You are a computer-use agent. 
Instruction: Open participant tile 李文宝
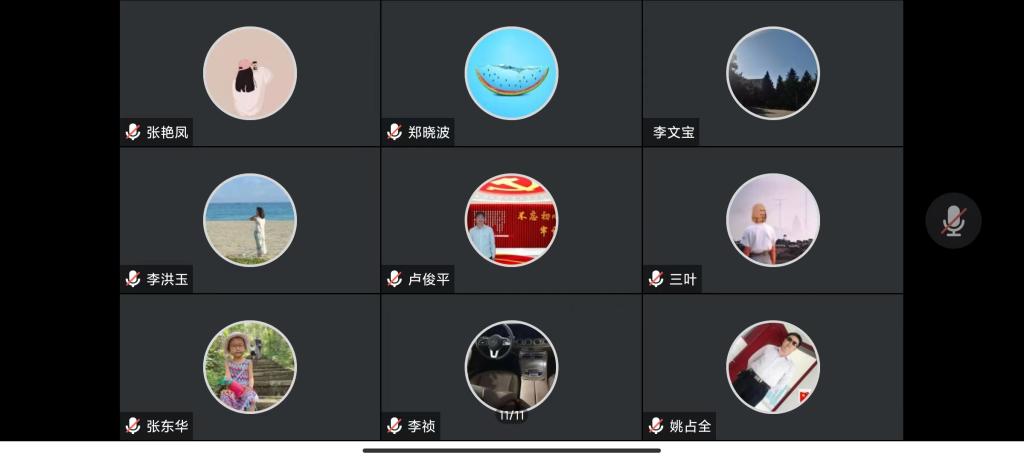pyautogui.click(x=772, y=74)
